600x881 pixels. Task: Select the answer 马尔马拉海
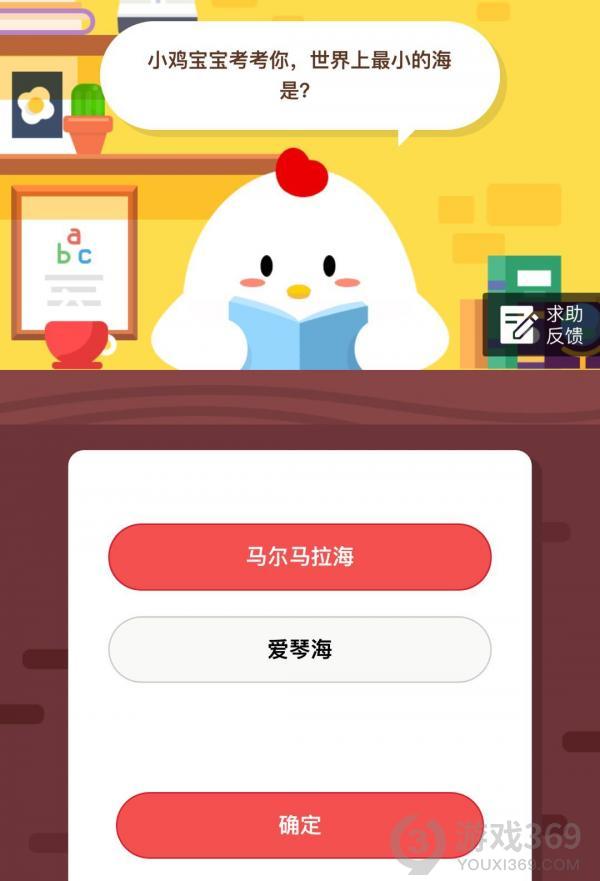(299, 557)
